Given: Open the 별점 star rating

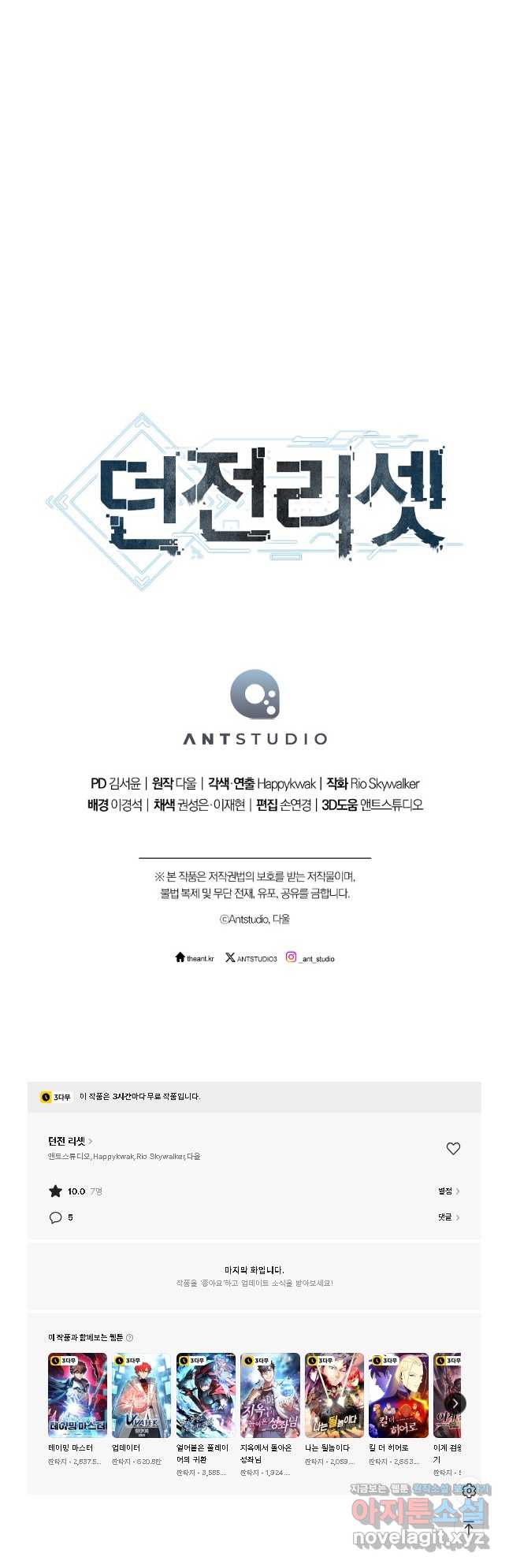Looking at the screenshot, I should [448, 1191].
